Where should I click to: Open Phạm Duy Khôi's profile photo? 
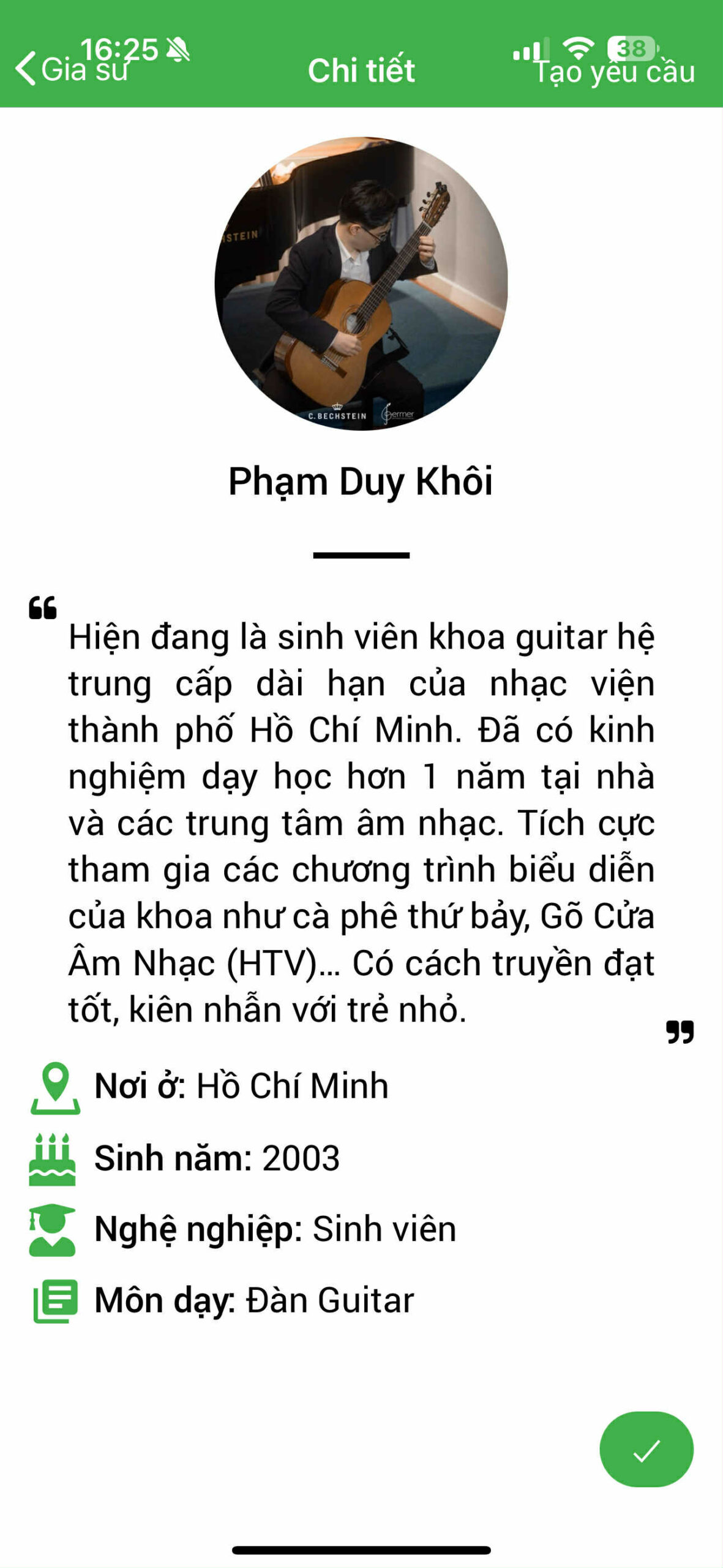point(361,284)
